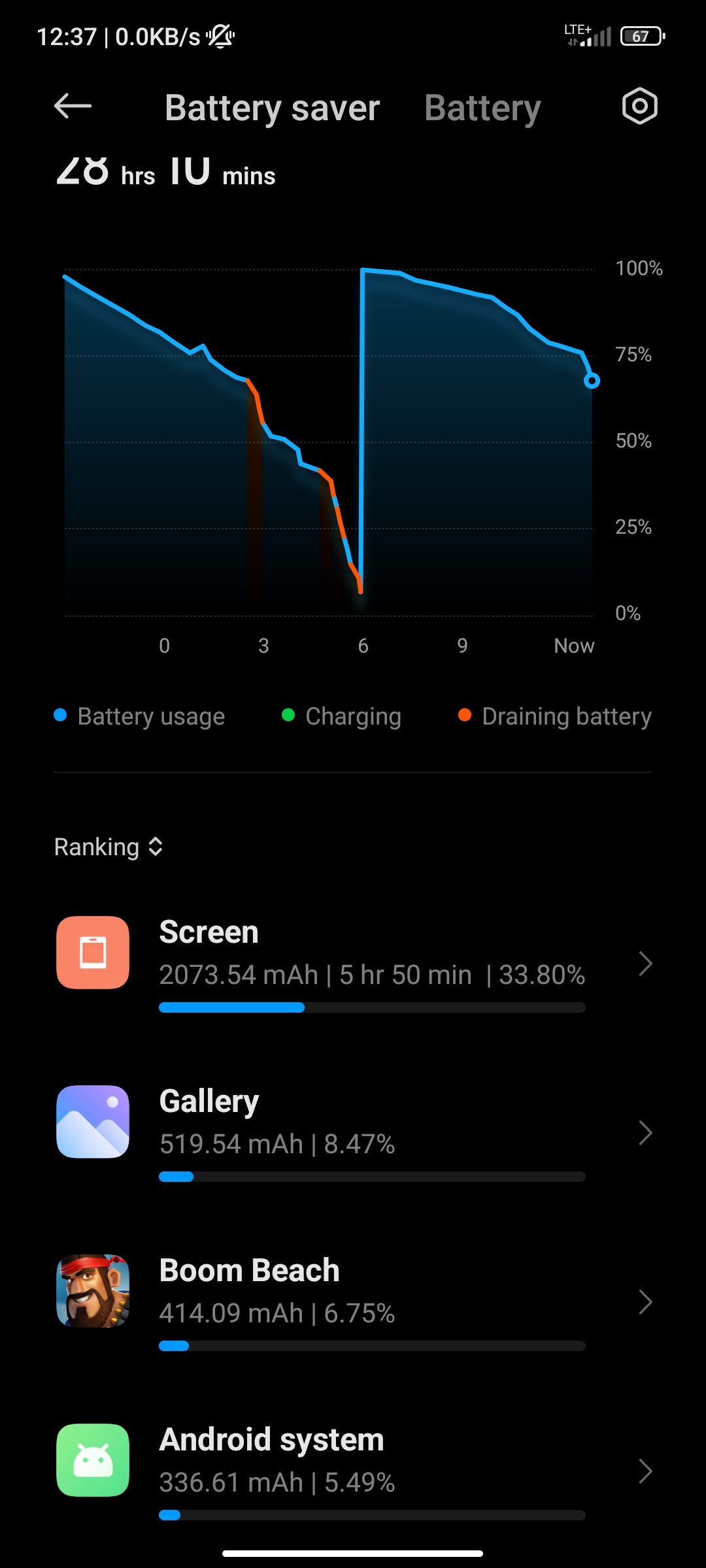Open Screen battery usage details
This screenshot has width=706, height=1568.
[353, 964]
